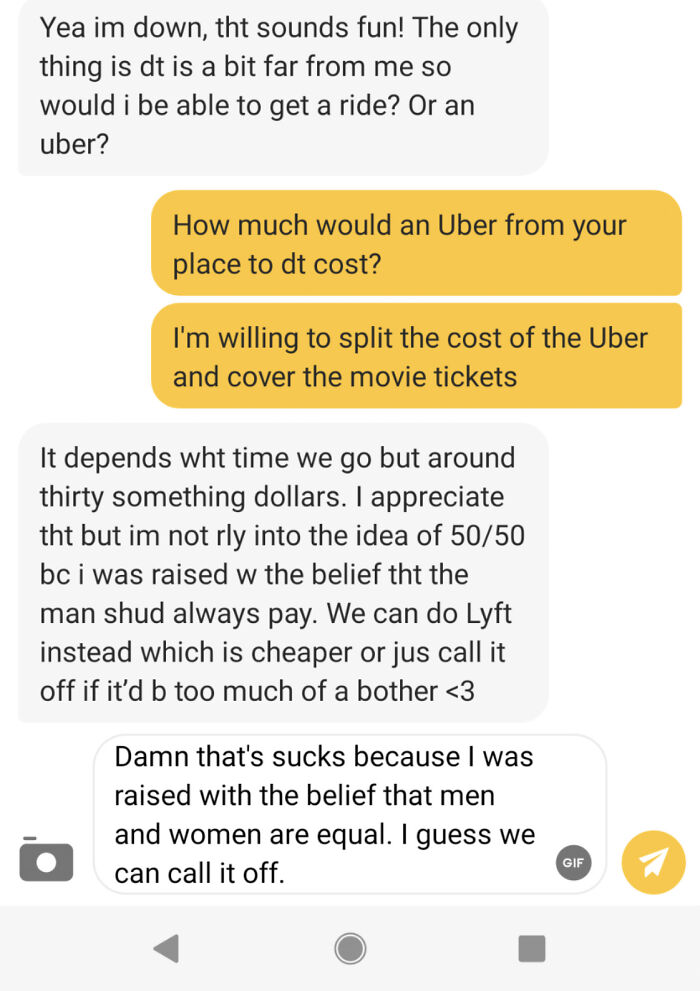Screen dimensions: 700x991
Task: Open the GIF picker
Action: tap(573, 862)
